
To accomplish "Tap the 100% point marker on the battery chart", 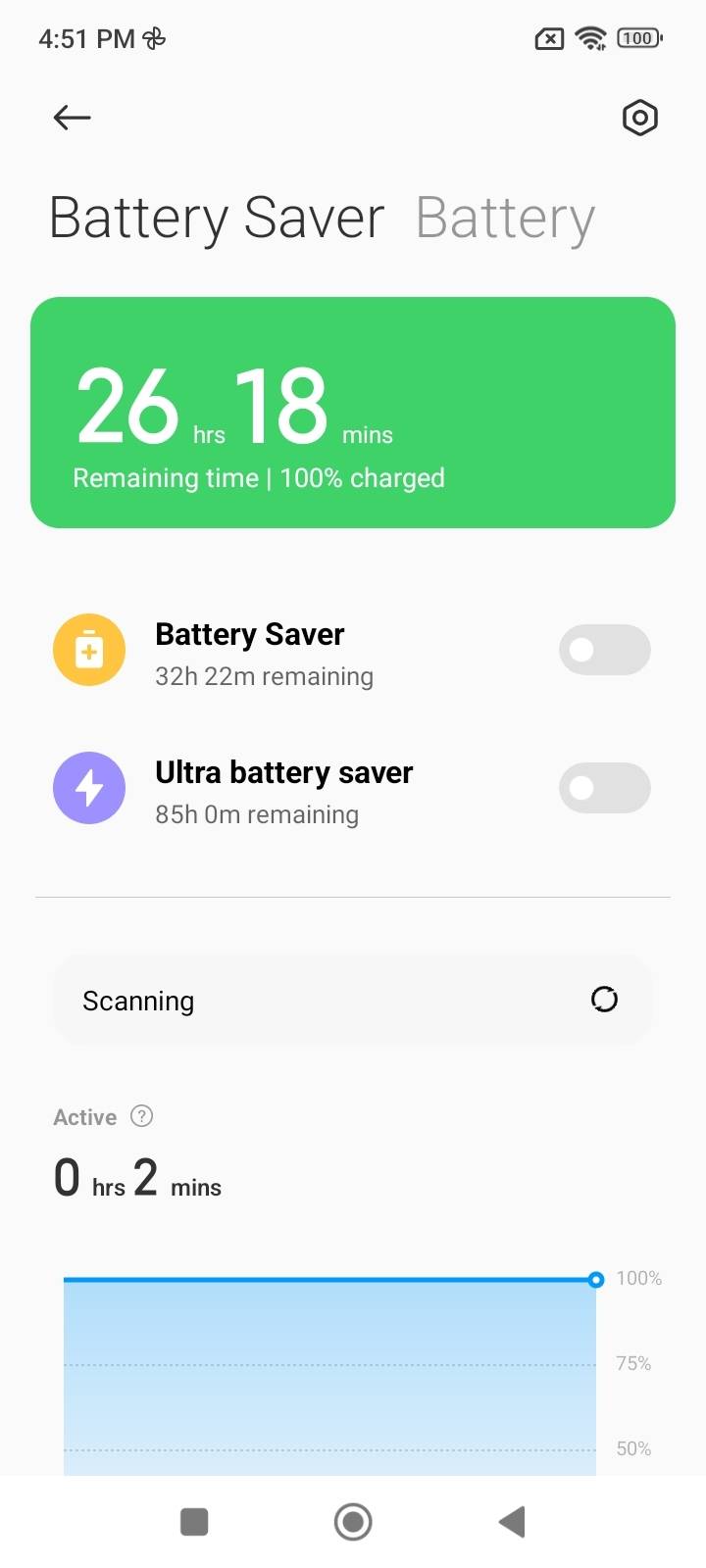I will click(x=595, y=1280).
